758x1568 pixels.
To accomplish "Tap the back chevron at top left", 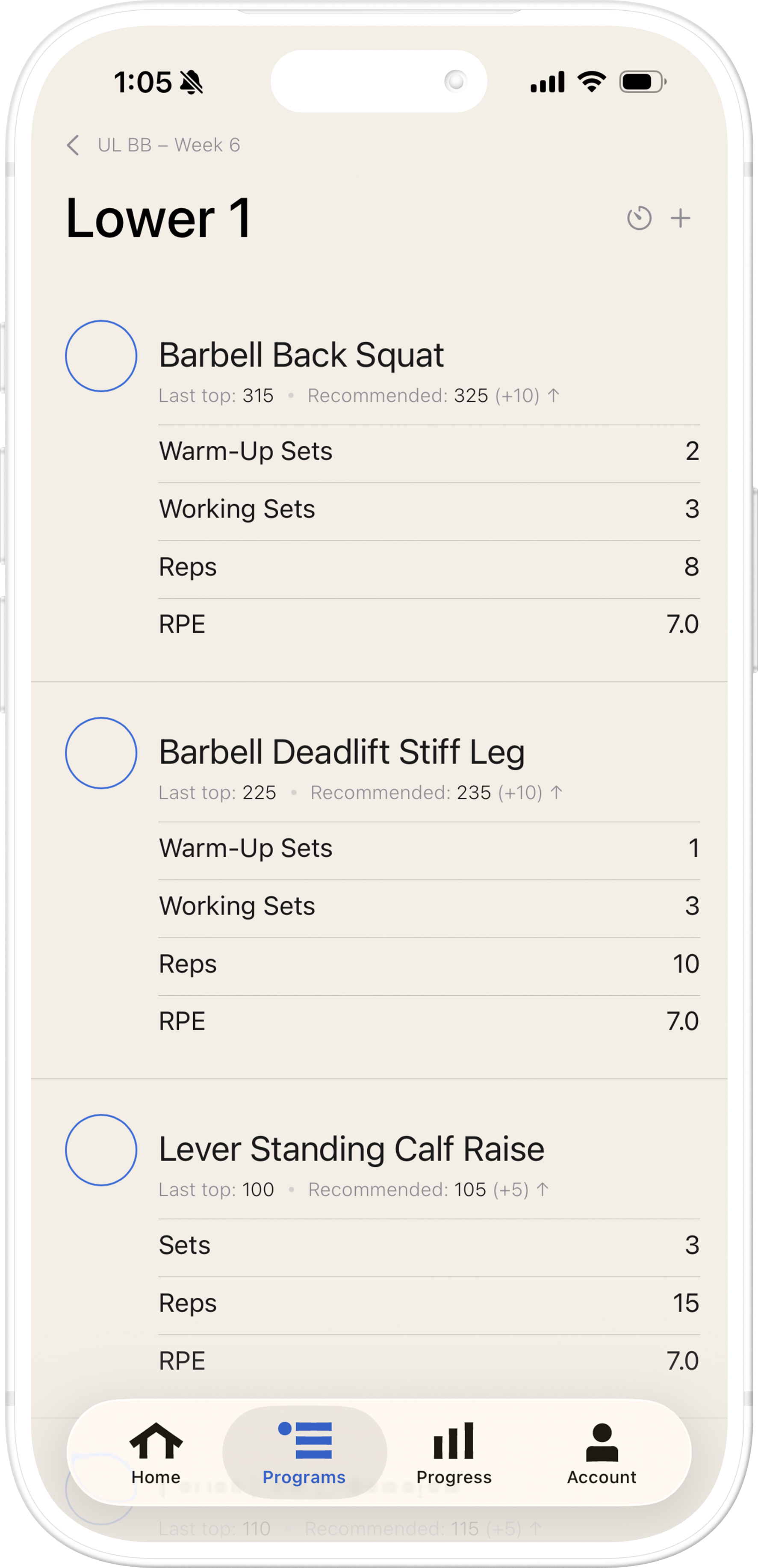I will pyautogui.click(x=73, y=145).
